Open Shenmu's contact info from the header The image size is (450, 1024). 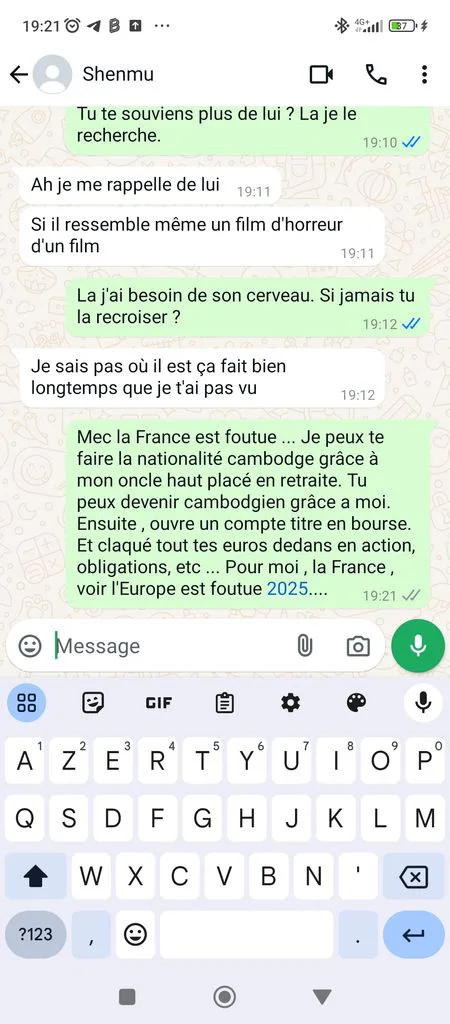118,74
